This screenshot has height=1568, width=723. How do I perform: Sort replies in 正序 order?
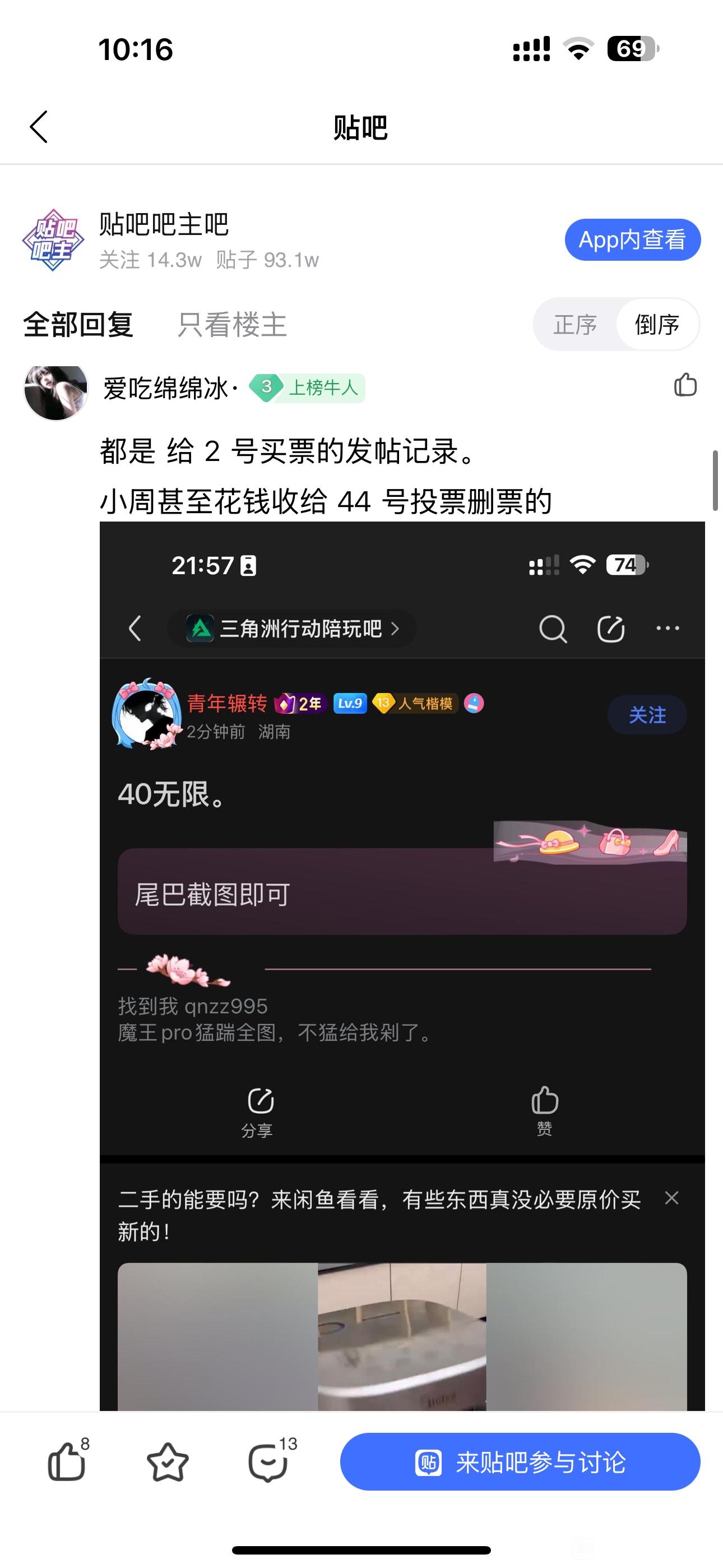(x=575, y=325)
